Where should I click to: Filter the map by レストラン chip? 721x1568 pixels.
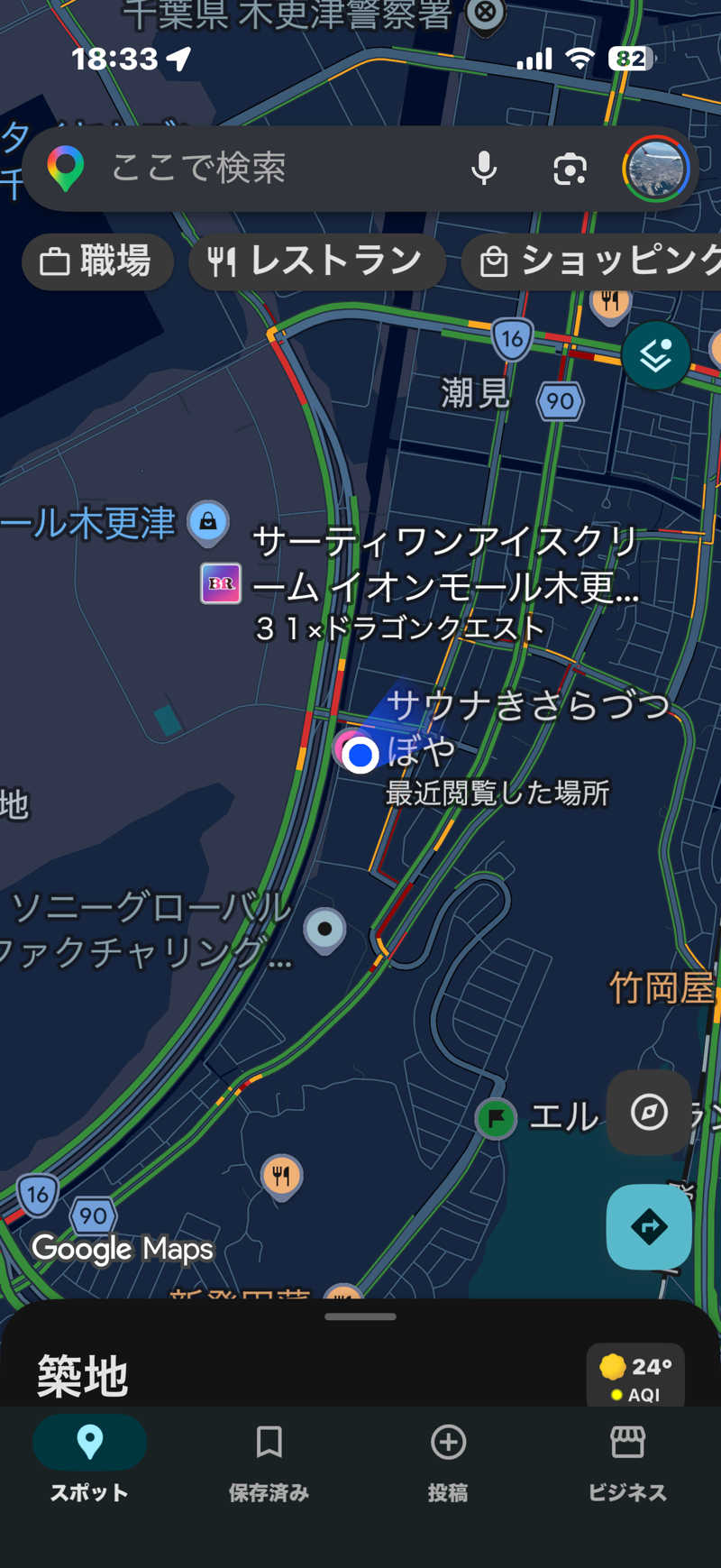click(317, 261)
